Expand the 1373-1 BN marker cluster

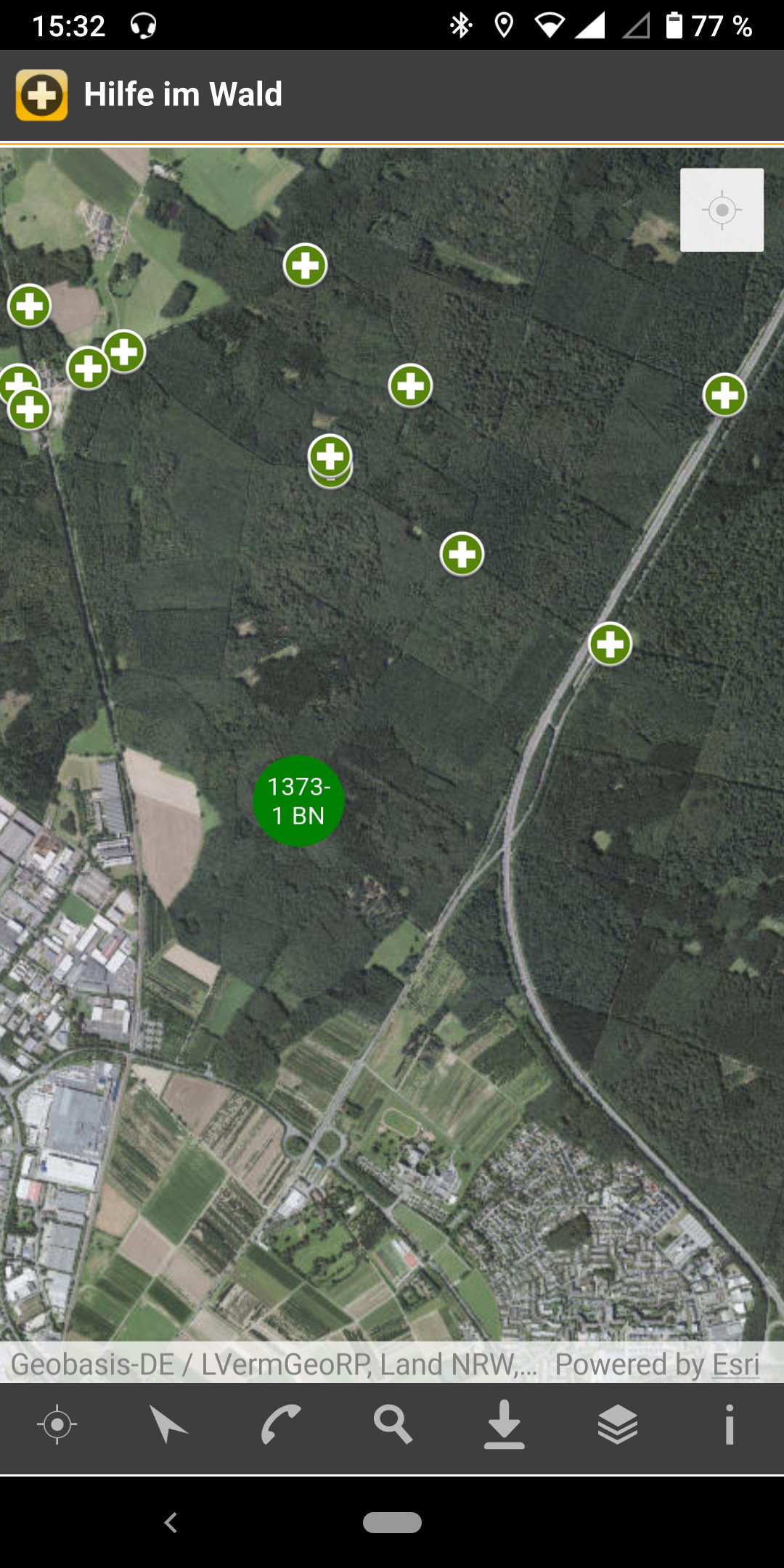(x=301, y=800)
